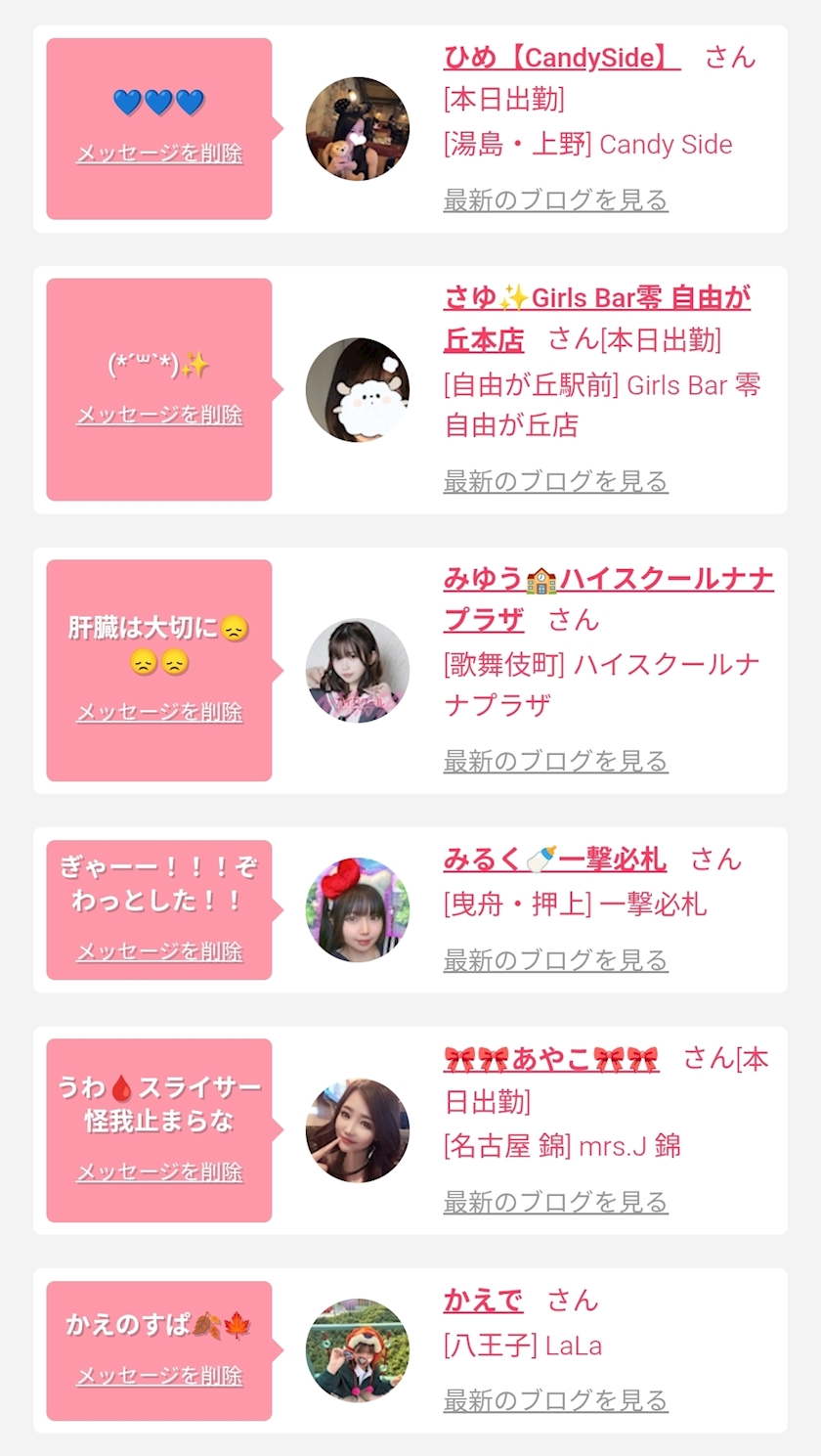
Task: View latest blog of みゆう
Action: tap(555, 761)
